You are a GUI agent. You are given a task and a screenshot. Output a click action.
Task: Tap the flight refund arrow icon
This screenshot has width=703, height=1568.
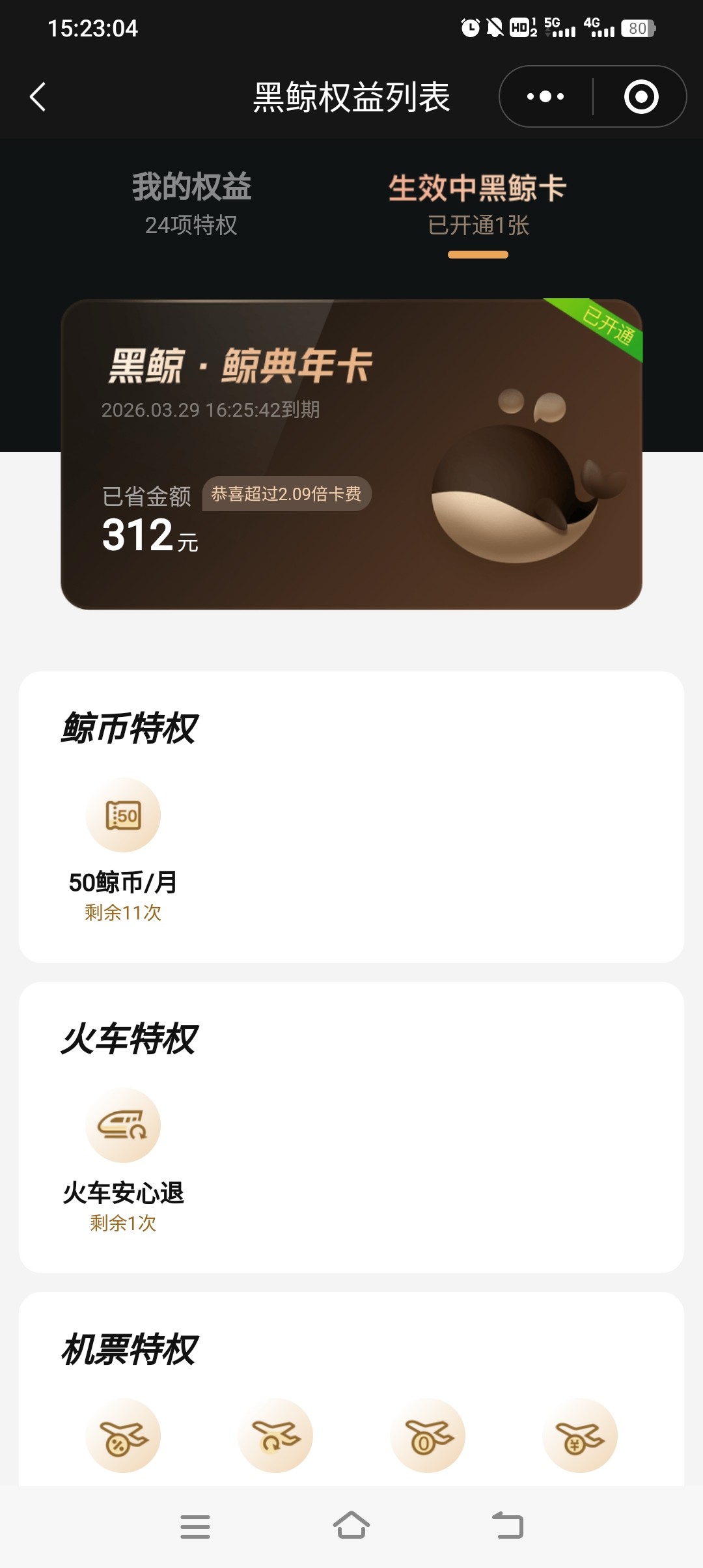click(275, 1435)
